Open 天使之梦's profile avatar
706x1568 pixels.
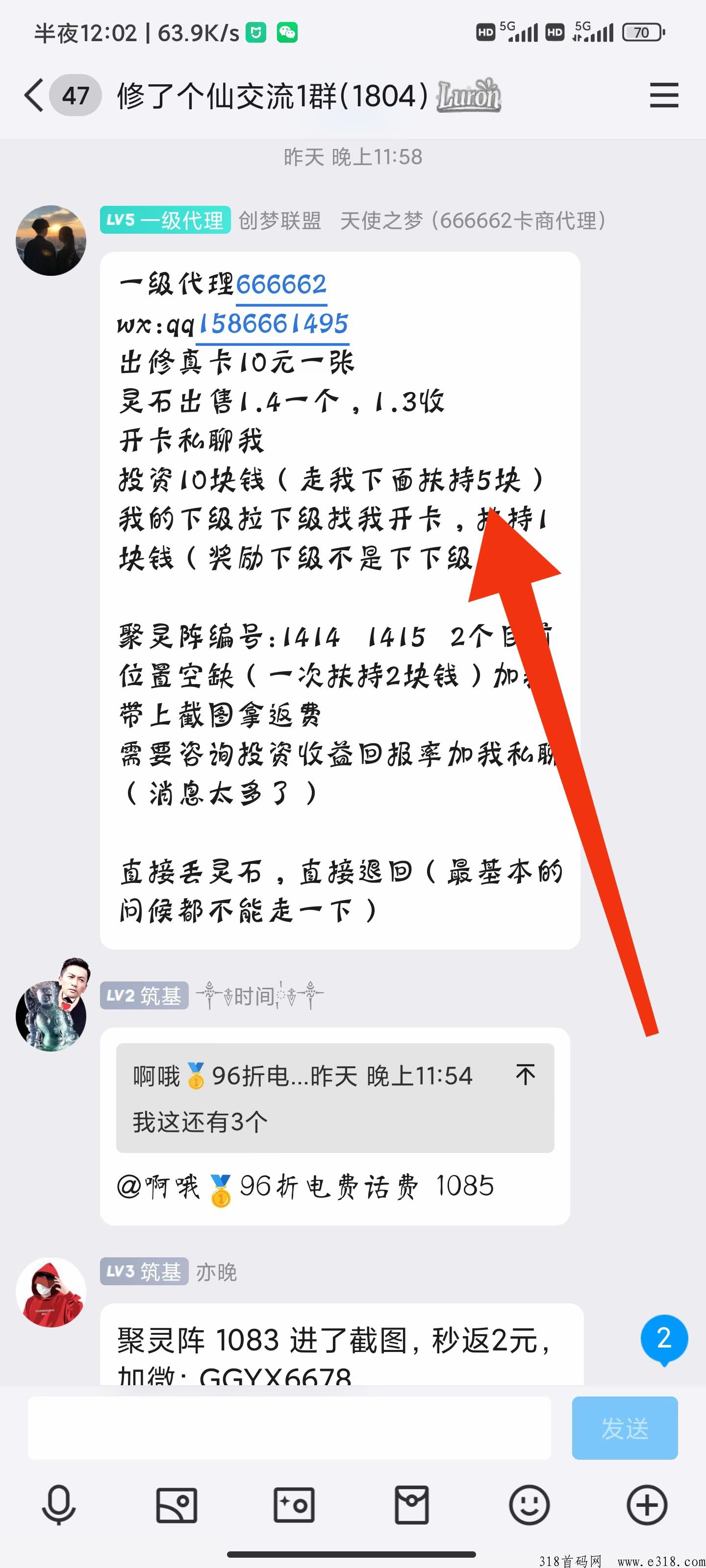coord(51,241)
